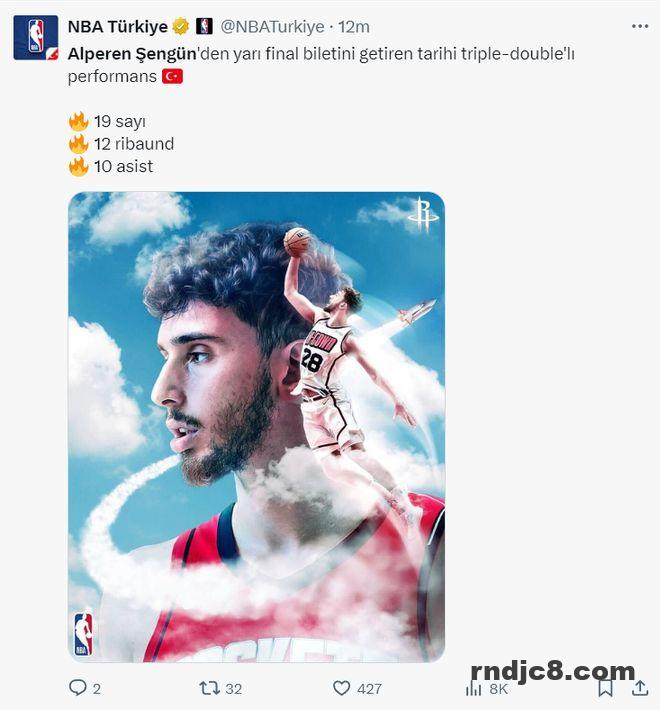Open NBA Türkiye profile avatar
The height and width of the screenshot is (710, 660).
pos(35,38)
